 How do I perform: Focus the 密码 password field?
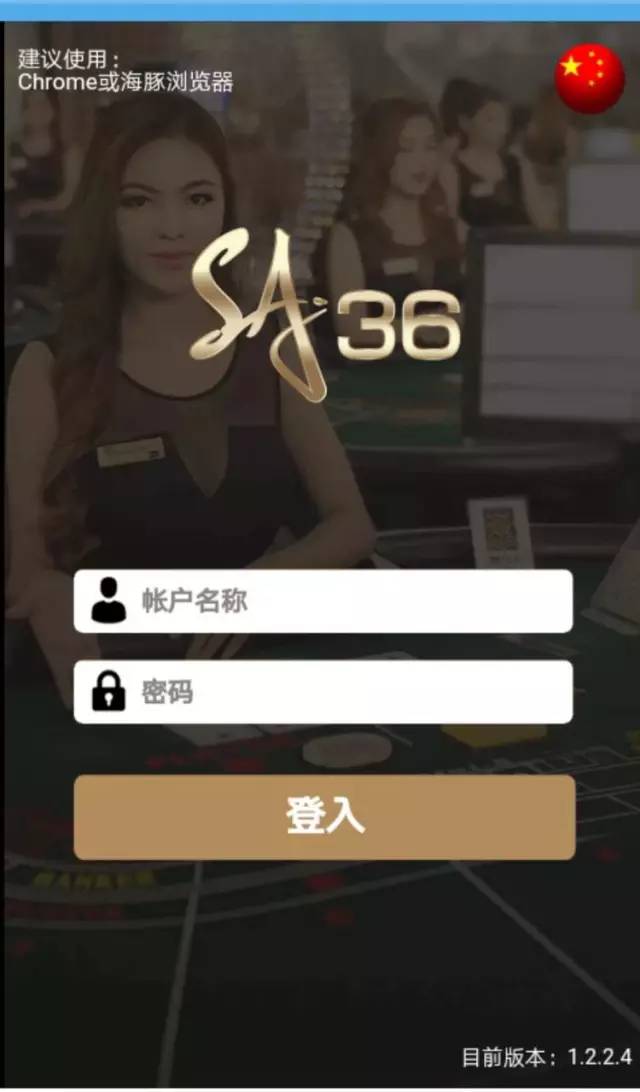[x=340, y=691]
